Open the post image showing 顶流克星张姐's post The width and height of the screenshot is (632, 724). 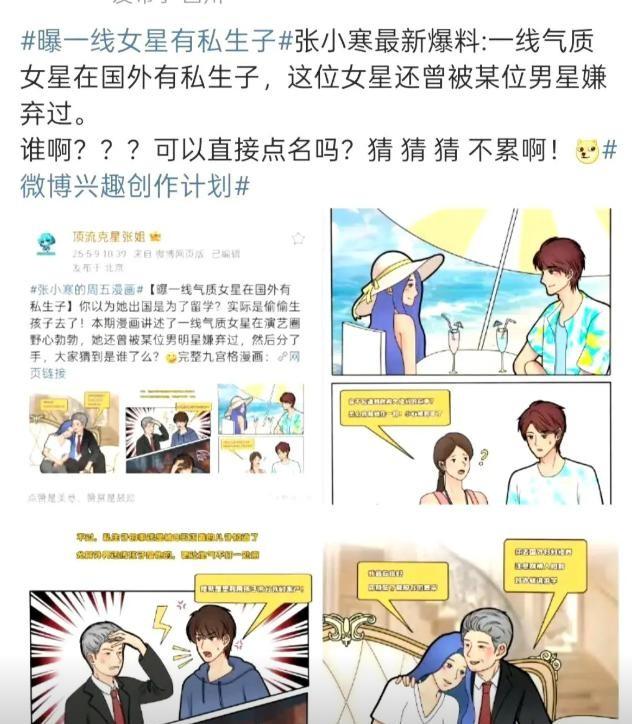point(166,358)
